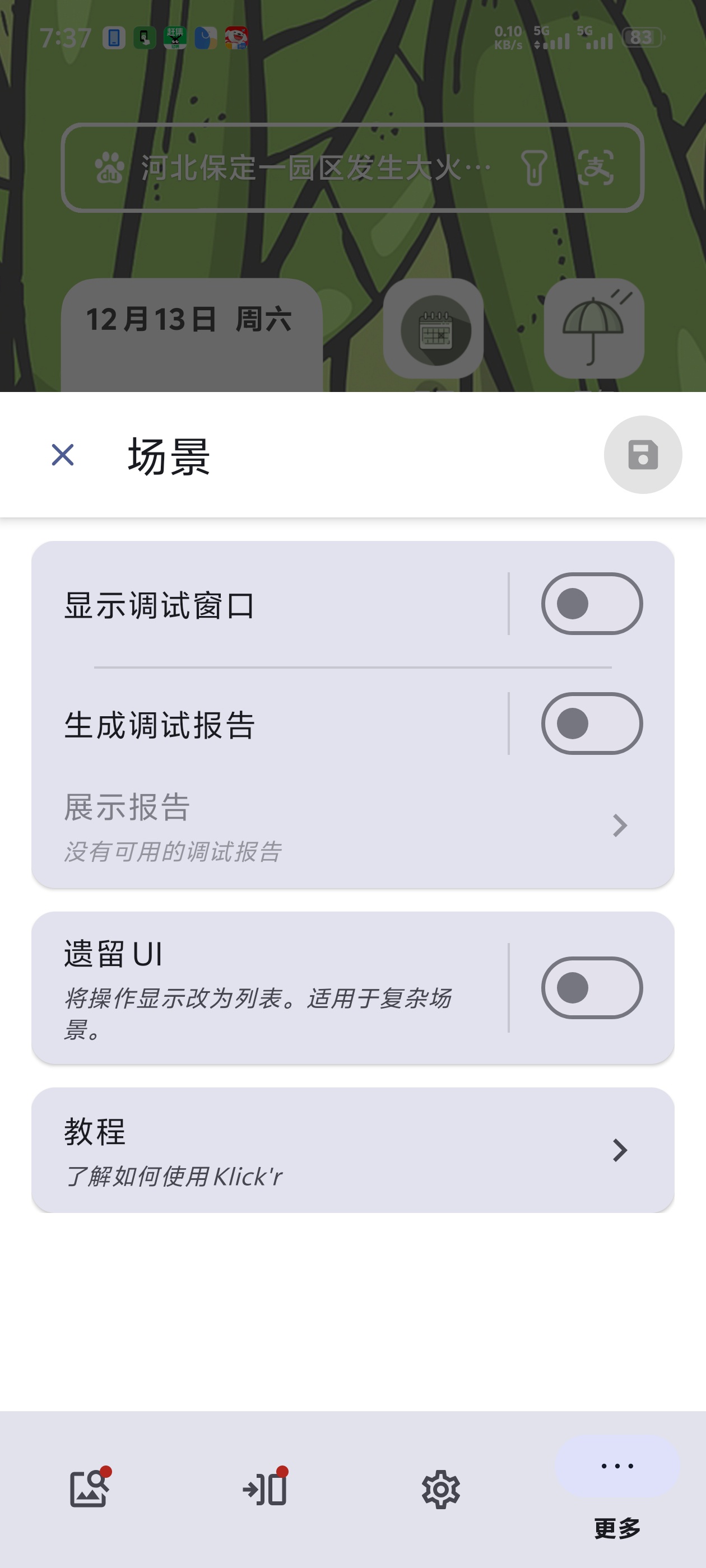Open the 场景 header title area
The image size is (706, 1568).
[x=169, y=456]
